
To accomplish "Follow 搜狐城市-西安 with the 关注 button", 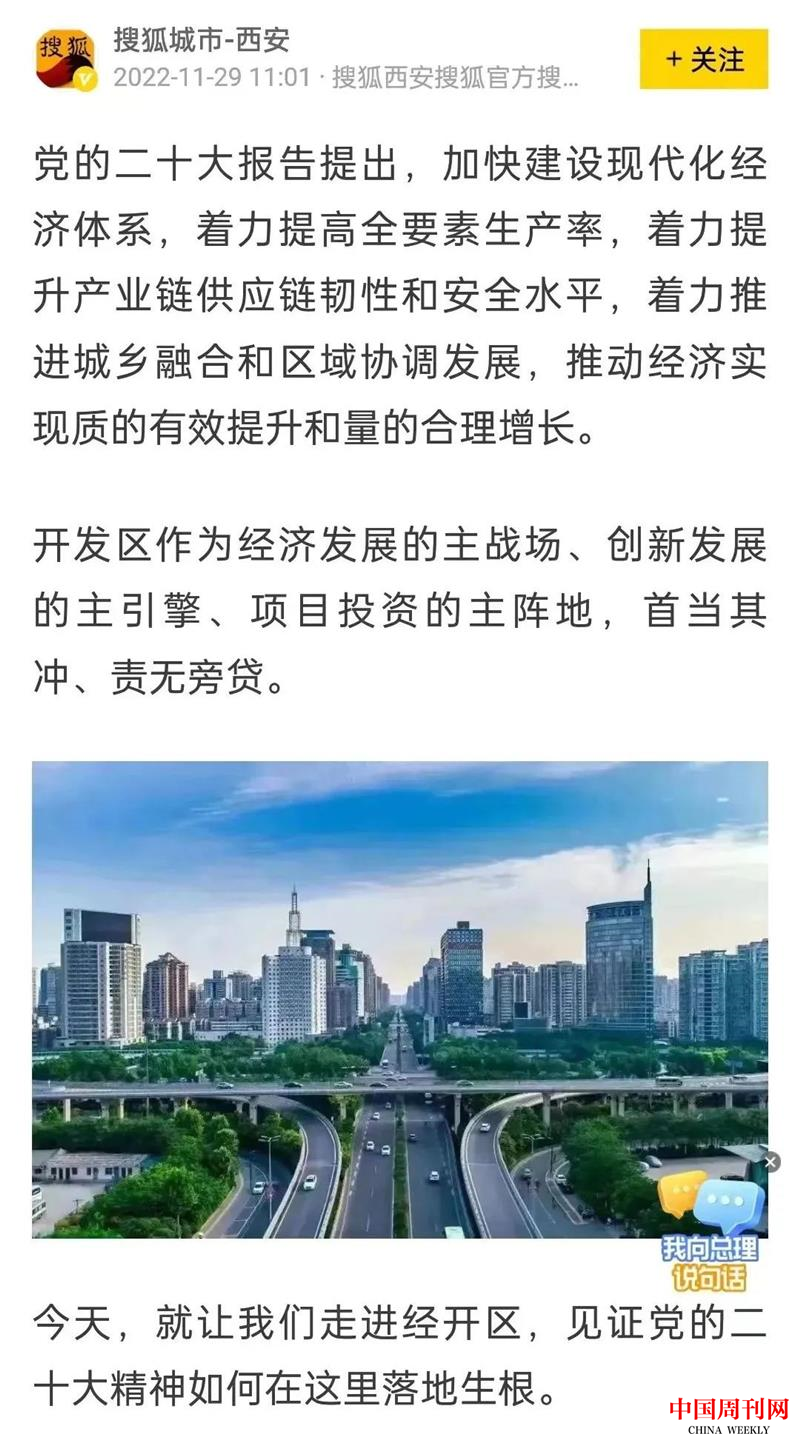I will [704, 60].
